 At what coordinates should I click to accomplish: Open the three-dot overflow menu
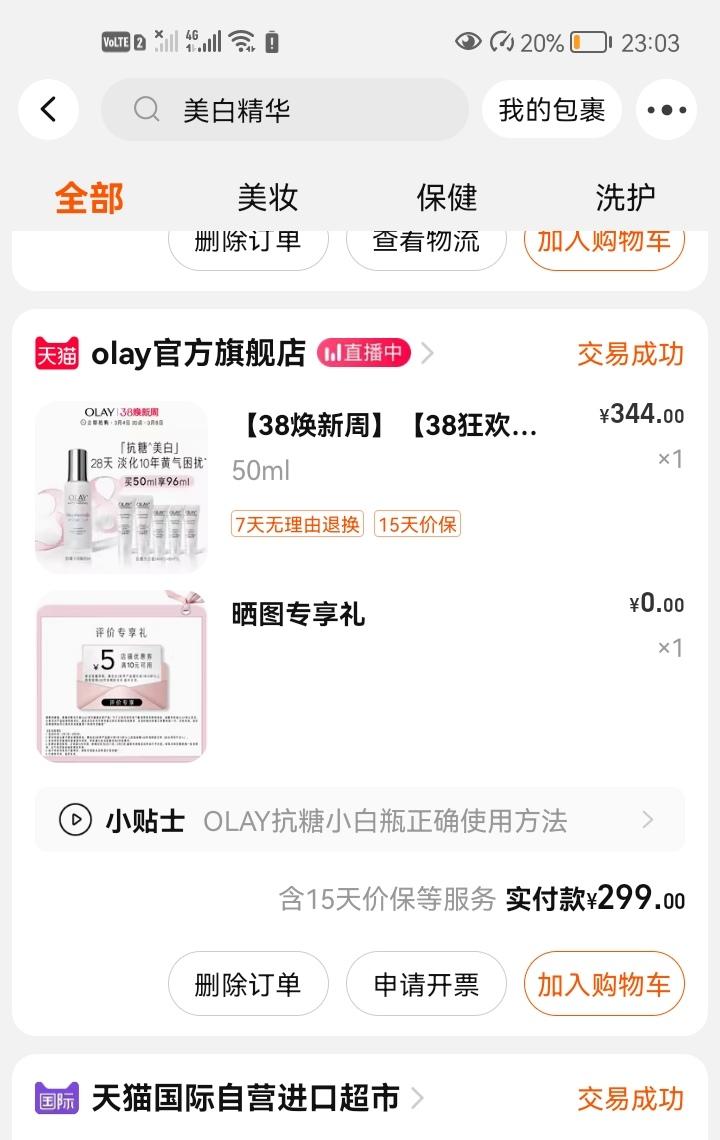pyautogui.click(x=666, y=109)
